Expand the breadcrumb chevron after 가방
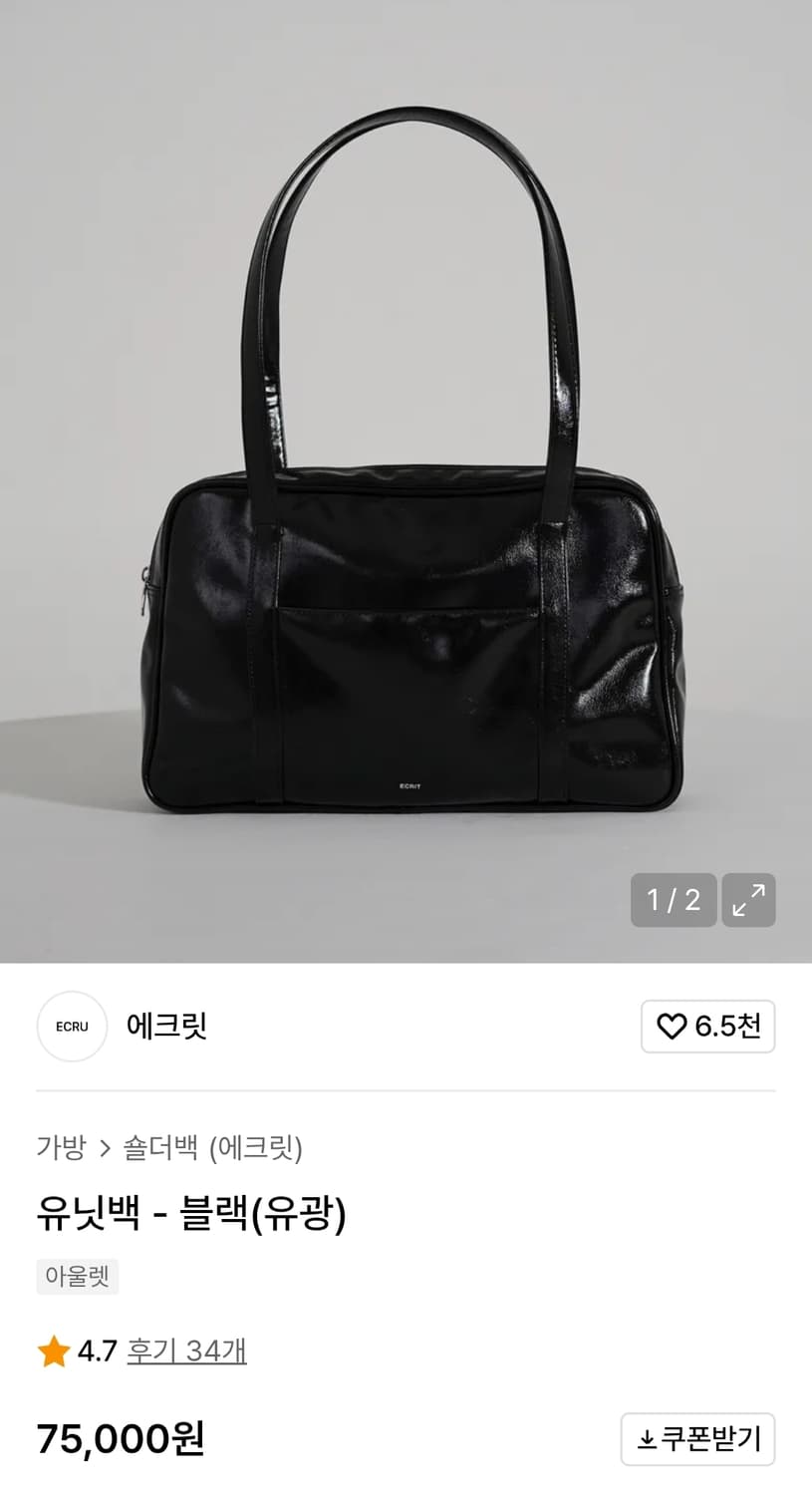 (x=107, y=1149)
